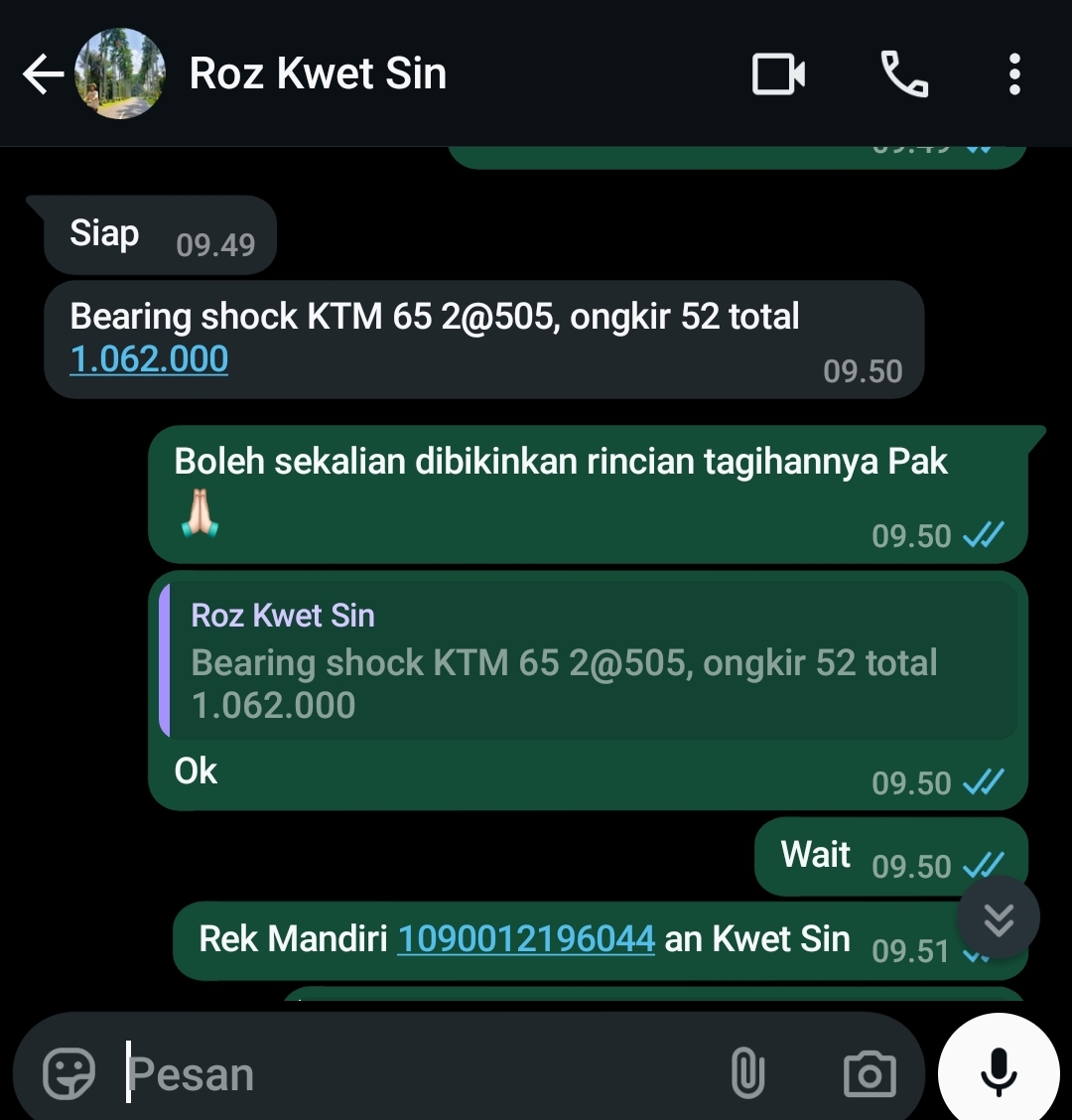Jump to the latest messages
The height and width of the screenshot is (1120, 1072).
tap(998, 918)
